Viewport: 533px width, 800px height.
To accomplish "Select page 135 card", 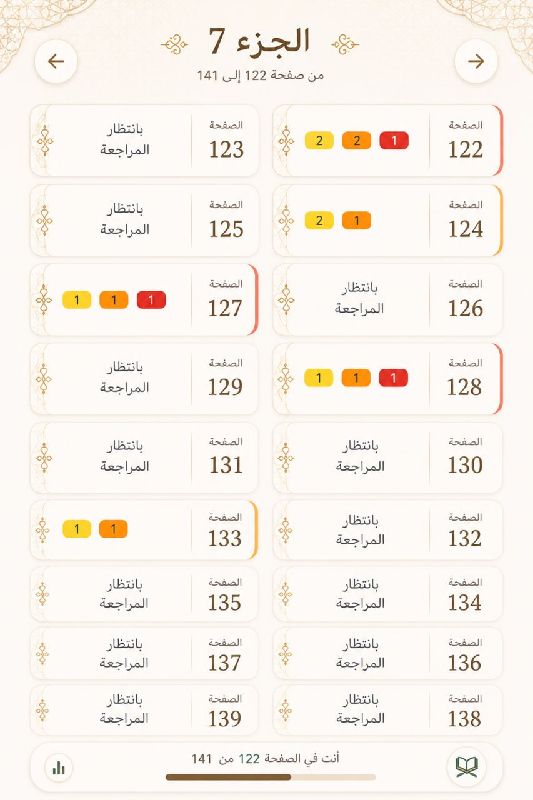I will (x=144, y=594).
